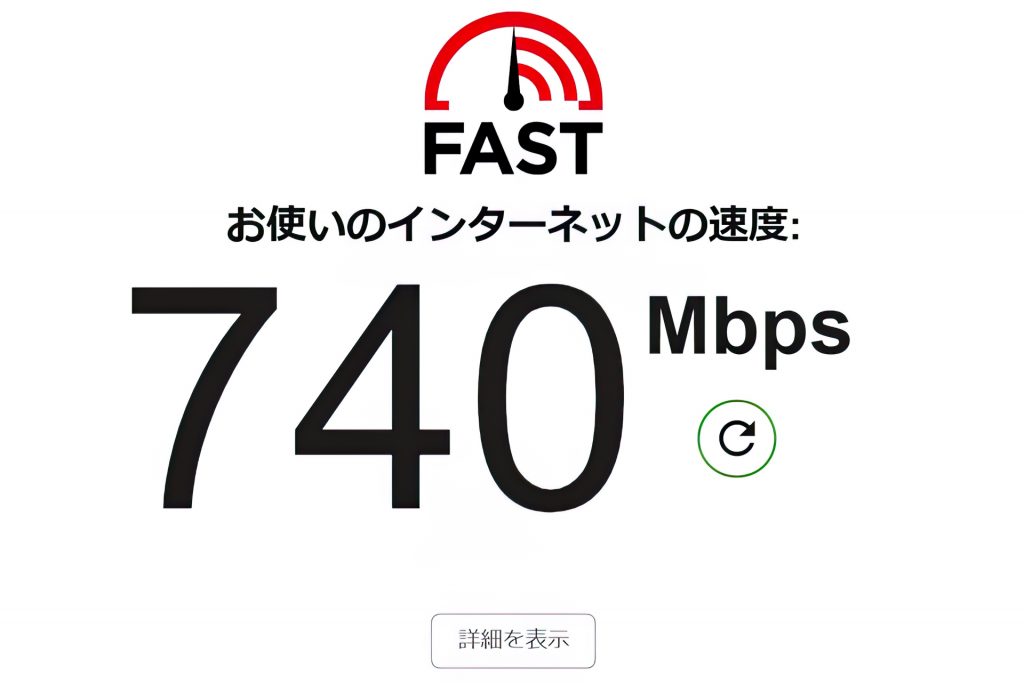The image size is (1024, 683).
Task: Open the 詳細を表示 details button
Action: pyautogui.click(x=513, y=640)
